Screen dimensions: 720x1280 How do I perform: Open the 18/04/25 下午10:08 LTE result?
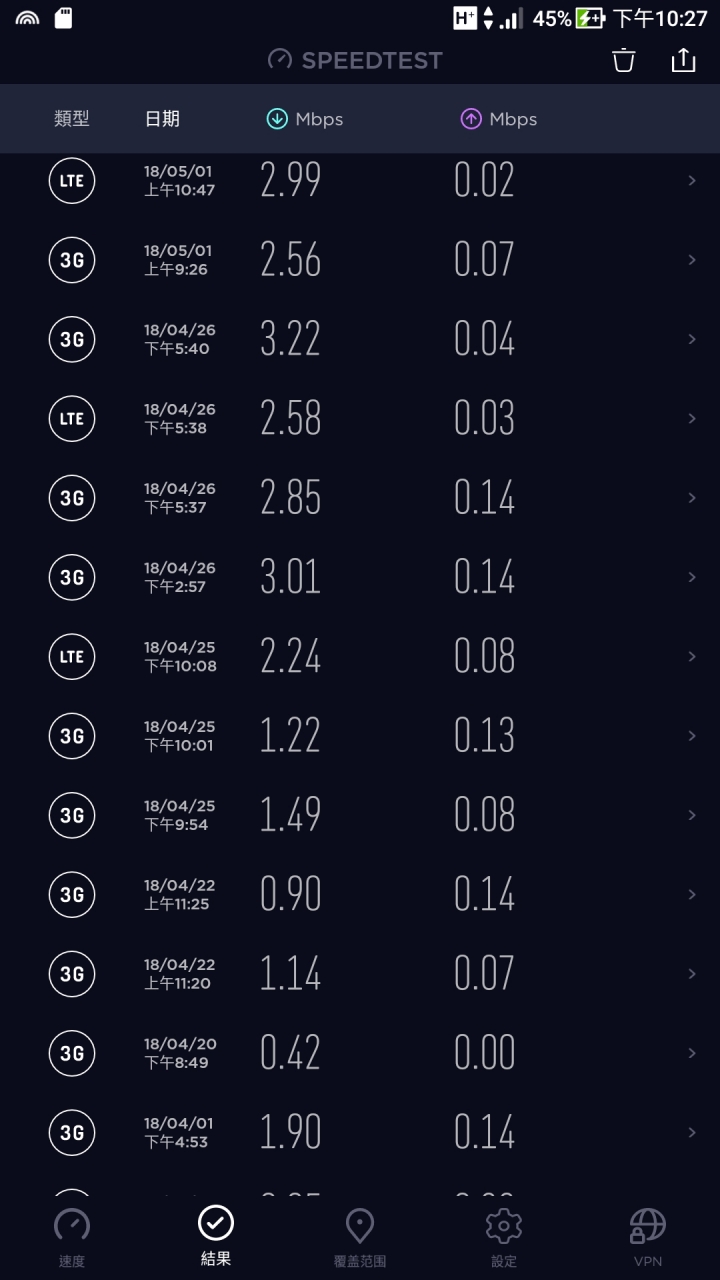click(360, 656)
